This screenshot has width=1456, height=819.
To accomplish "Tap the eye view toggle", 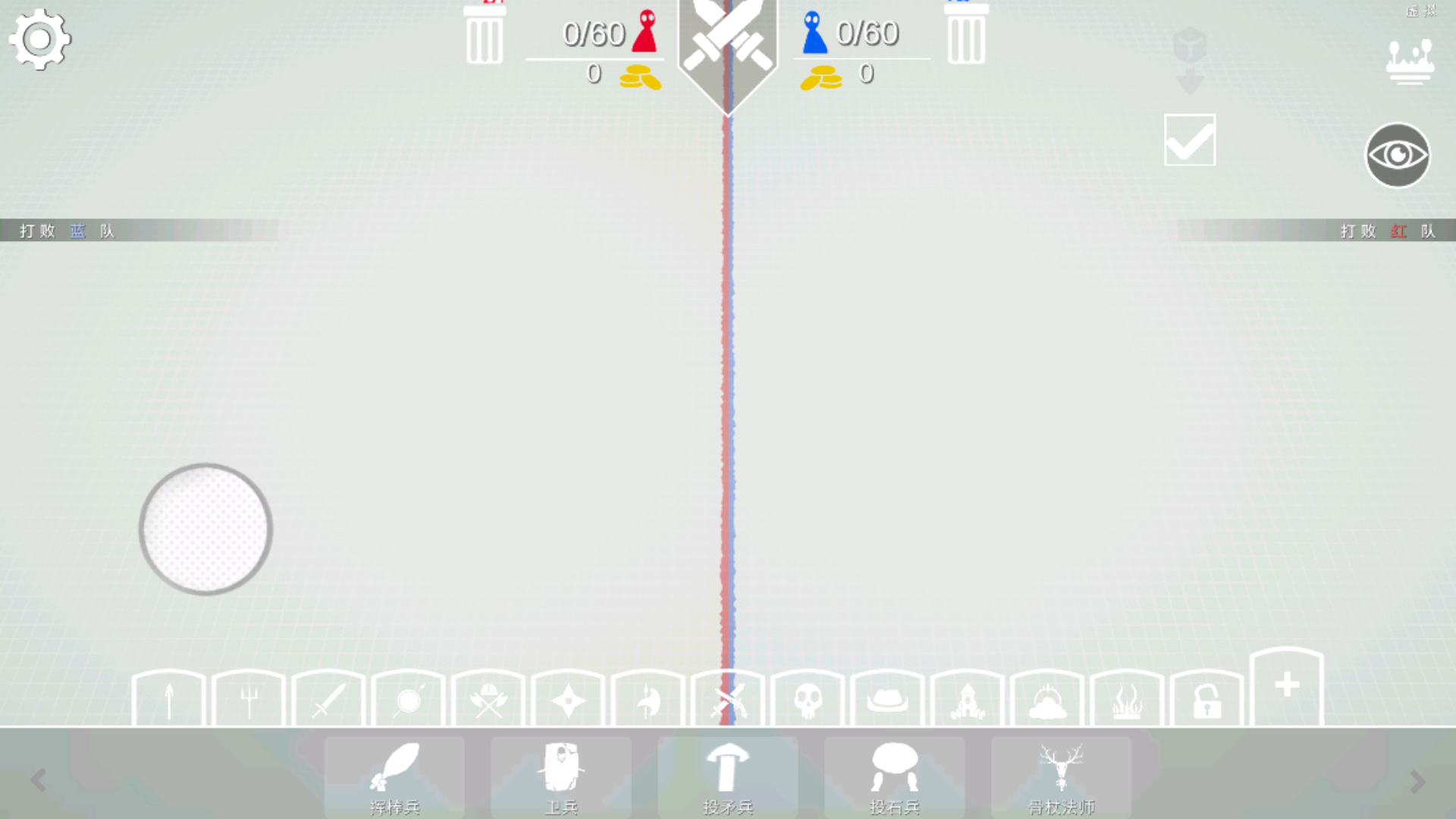I will tap(1397, 155).
